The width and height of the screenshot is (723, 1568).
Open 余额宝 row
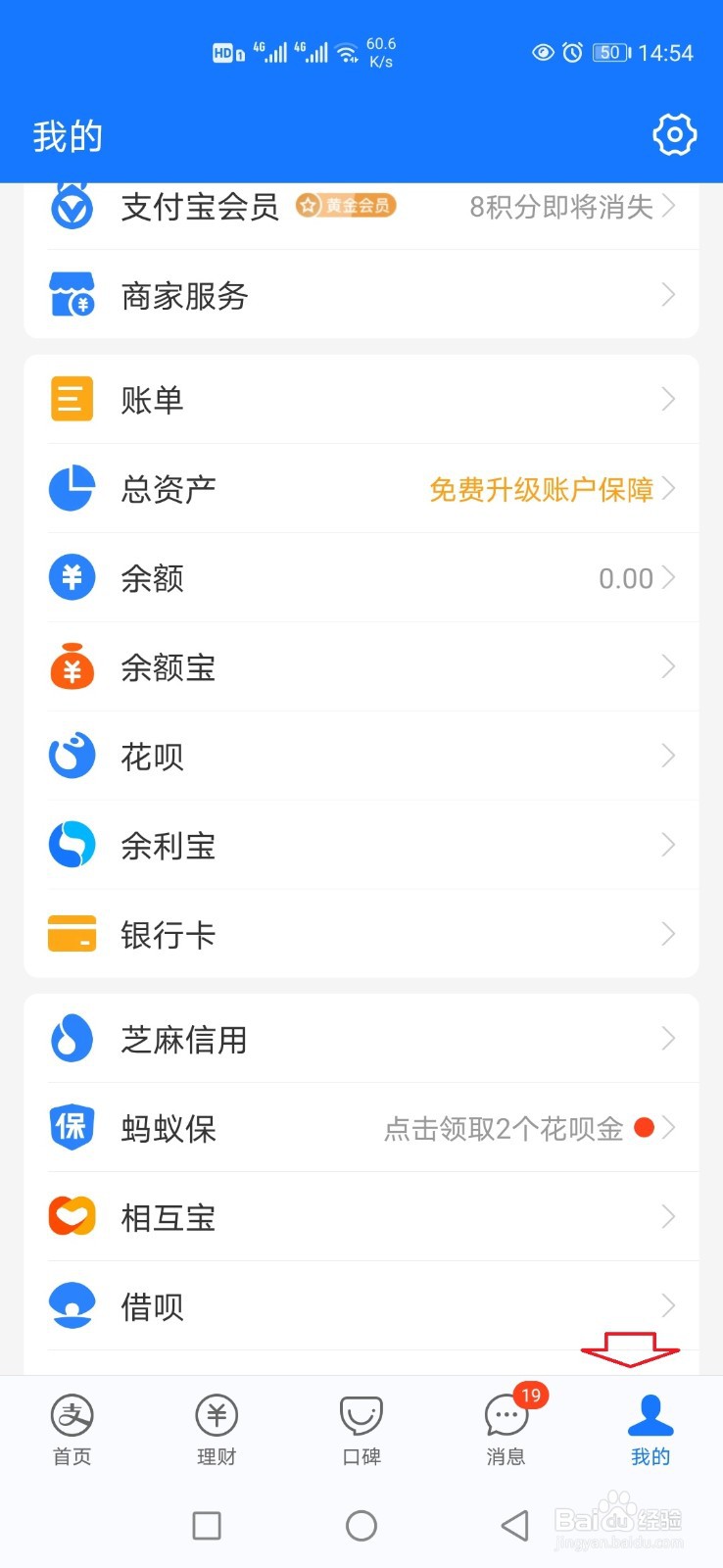coord(361,667)
